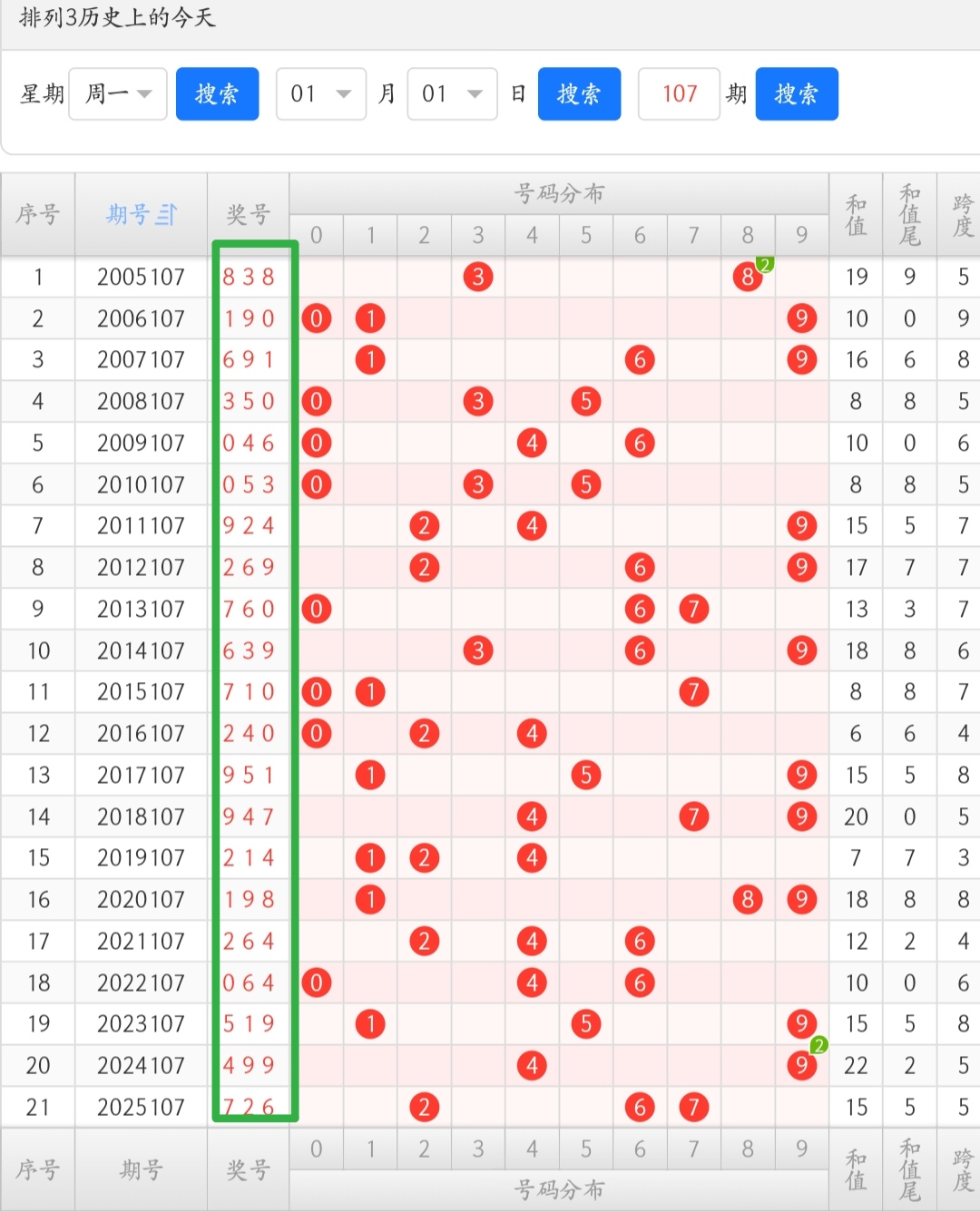The height and width of the screenshot is (1212, 980).
Task: Tap the 搜索 button next to the weekday dropdown
Action: [217, 93]
